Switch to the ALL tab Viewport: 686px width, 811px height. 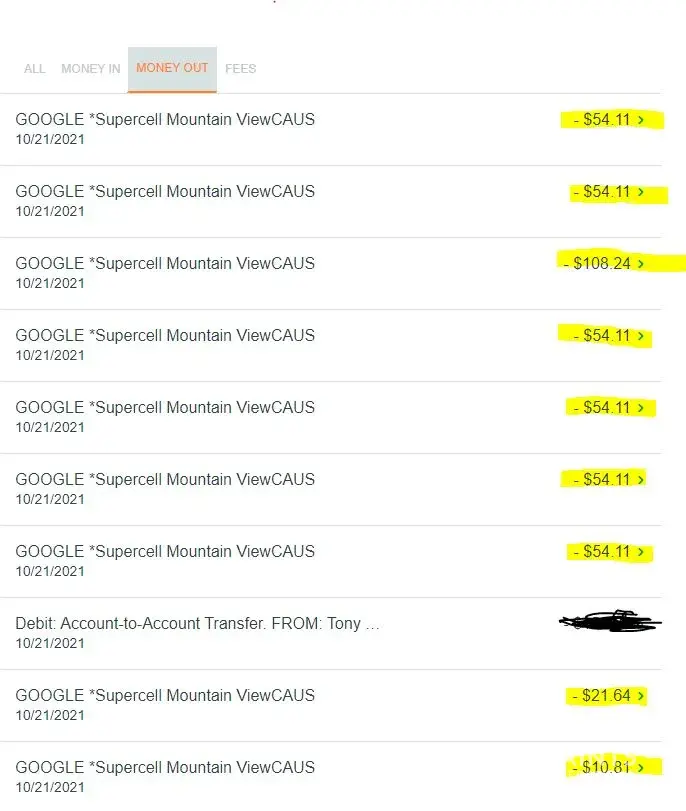click(x=34, y=69)
